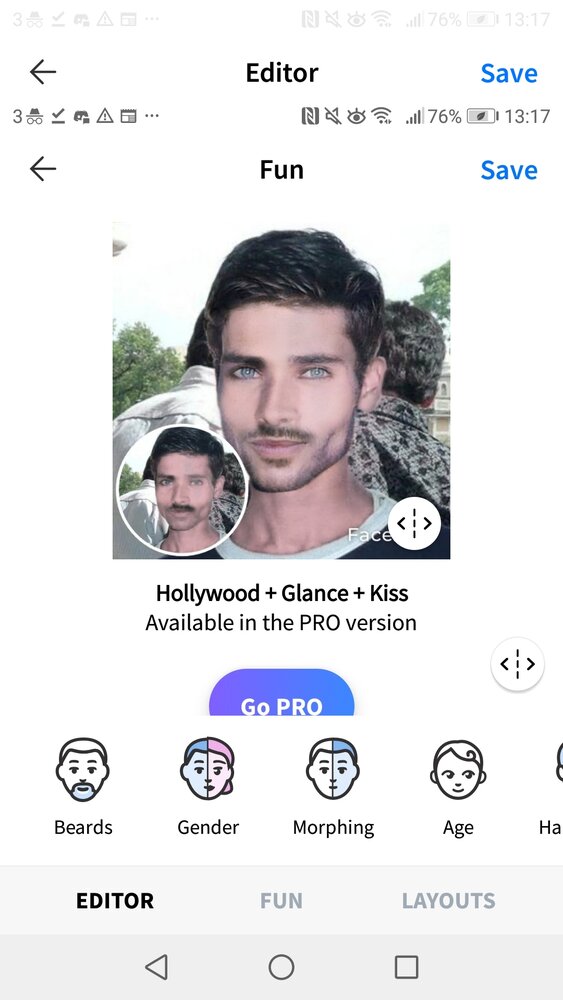Select the EDITOR tab
Image resolution: width=563 pixels, height=1000 pixels.
(x=115, y=900)
